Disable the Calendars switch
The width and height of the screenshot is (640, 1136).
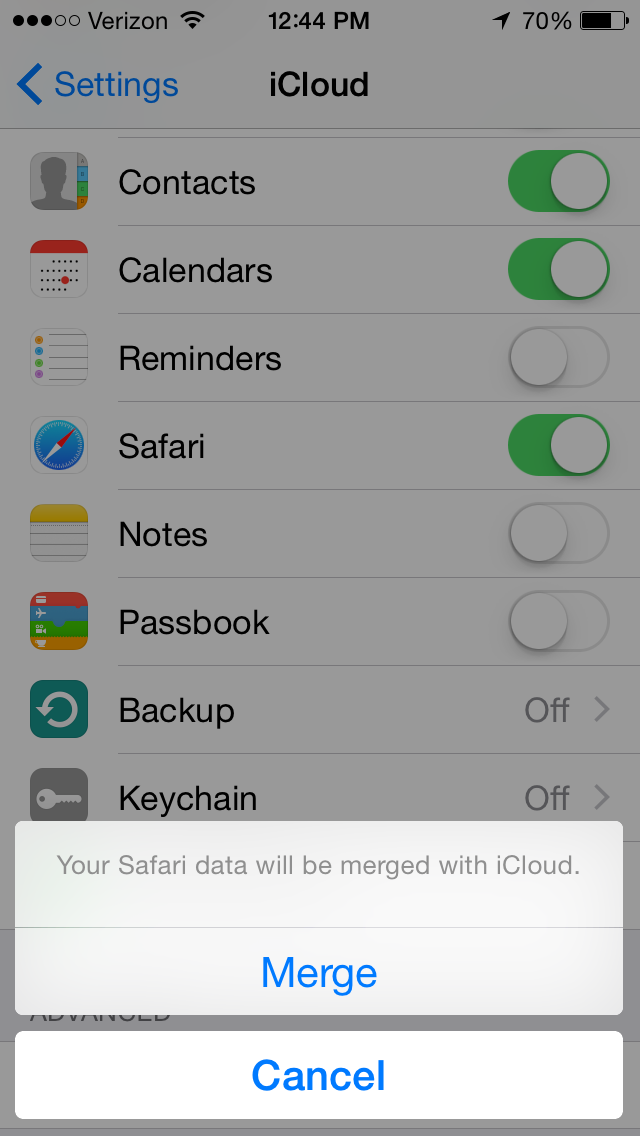tap(558, 270)
